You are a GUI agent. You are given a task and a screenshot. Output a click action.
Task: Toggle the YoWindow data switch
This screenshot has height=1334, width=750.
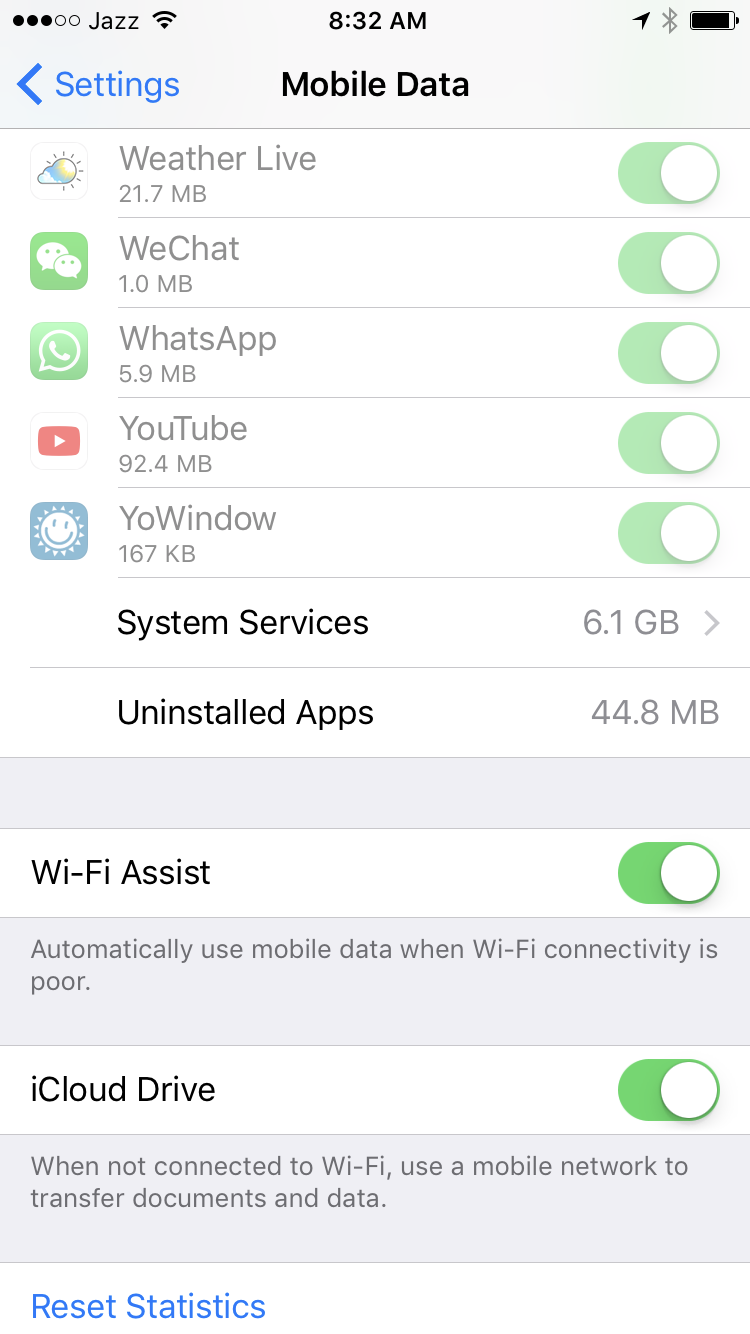click(669, 533)
